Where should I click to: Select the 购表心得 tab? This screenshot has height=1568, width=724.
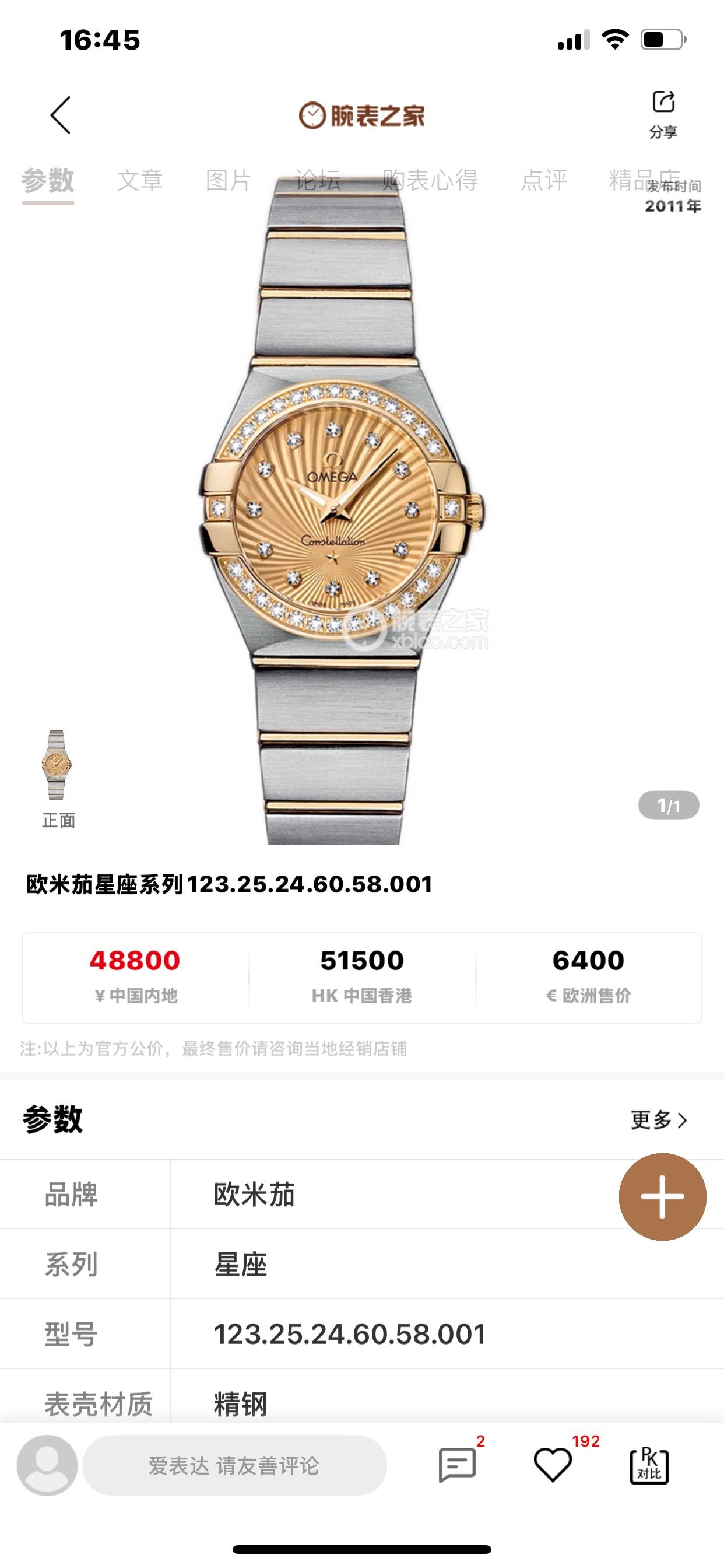click(430, 181)
